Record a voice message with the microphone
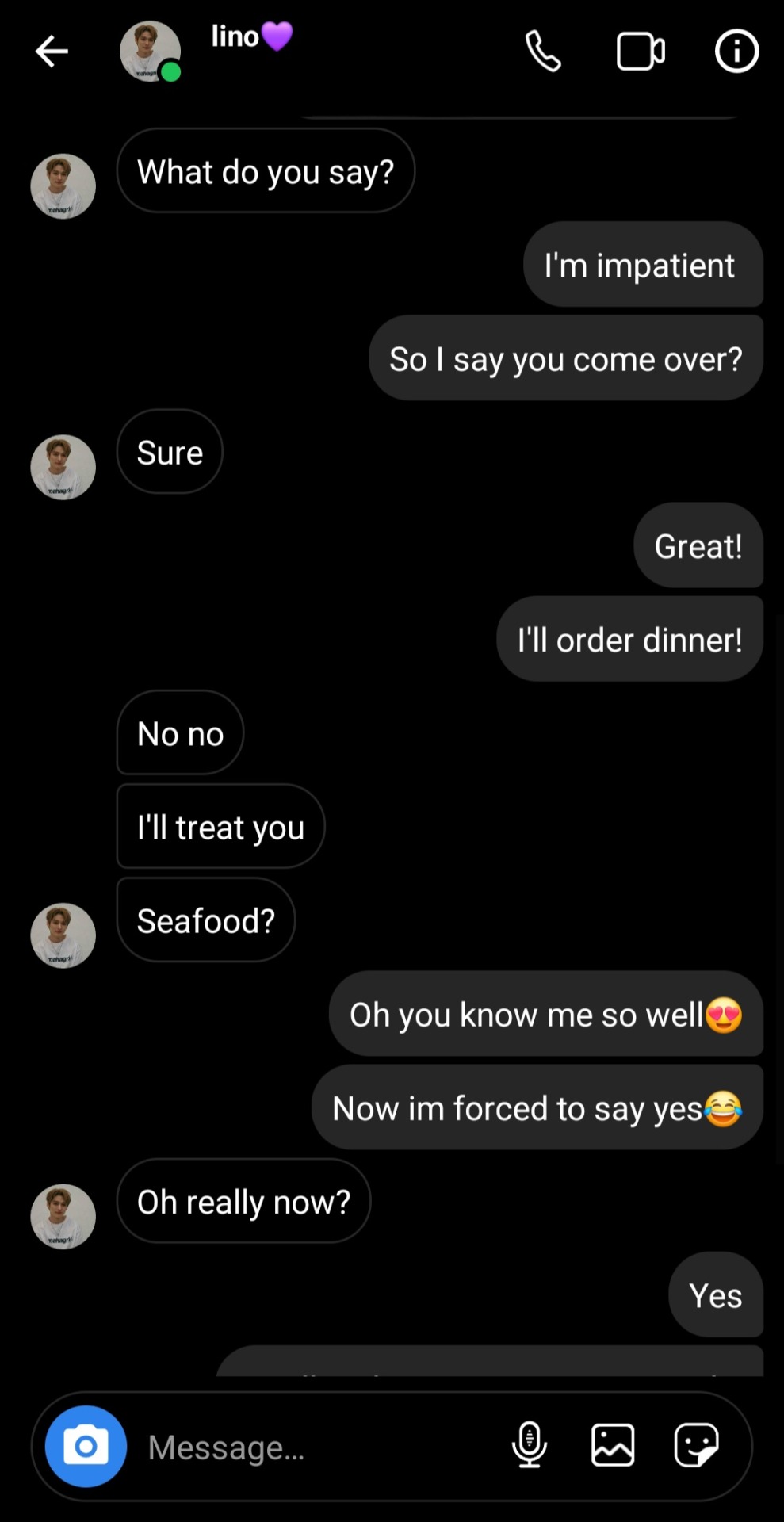This screenshot has width=784, height=1522. click(x=529, y=1445)
